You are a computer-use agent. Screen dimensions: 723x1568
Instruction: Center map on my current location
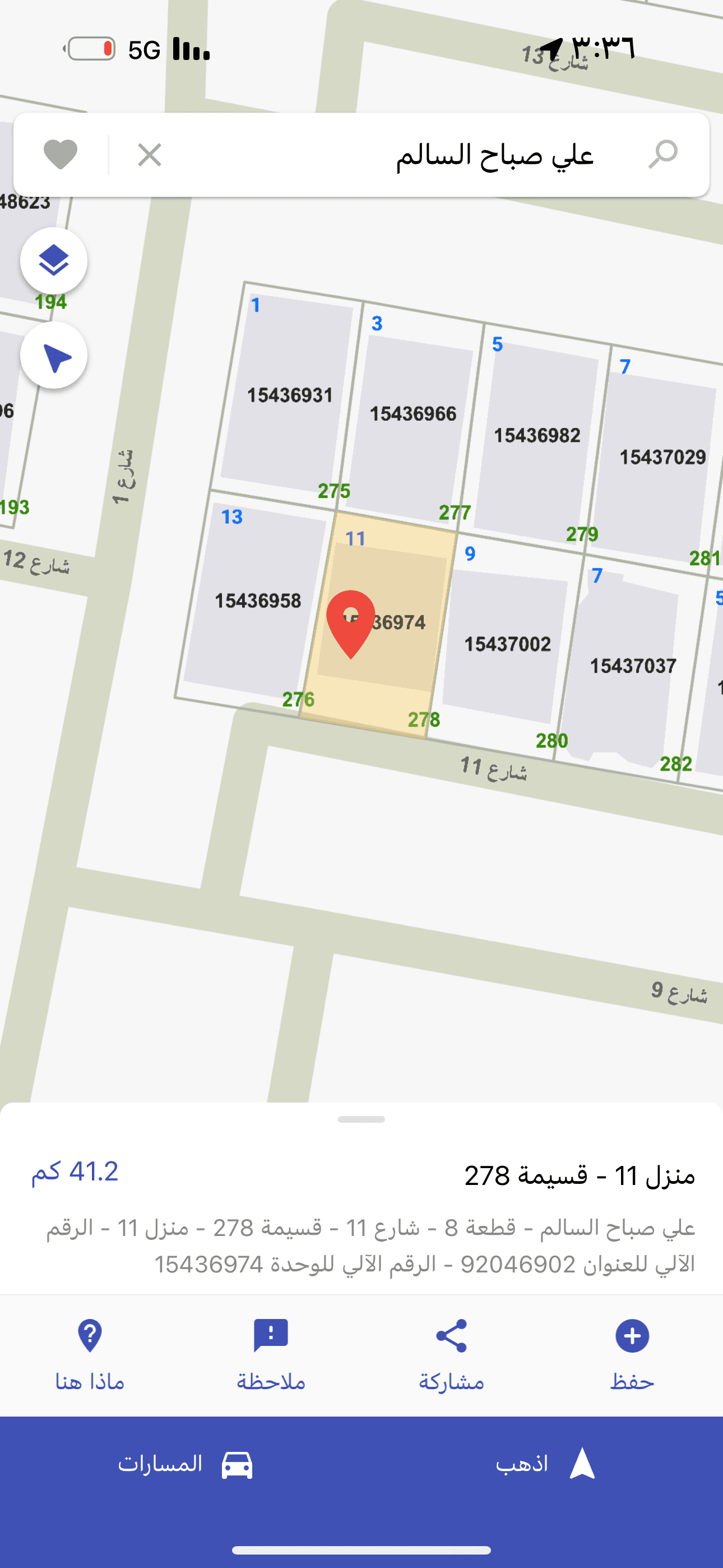(x=54, y=356)
